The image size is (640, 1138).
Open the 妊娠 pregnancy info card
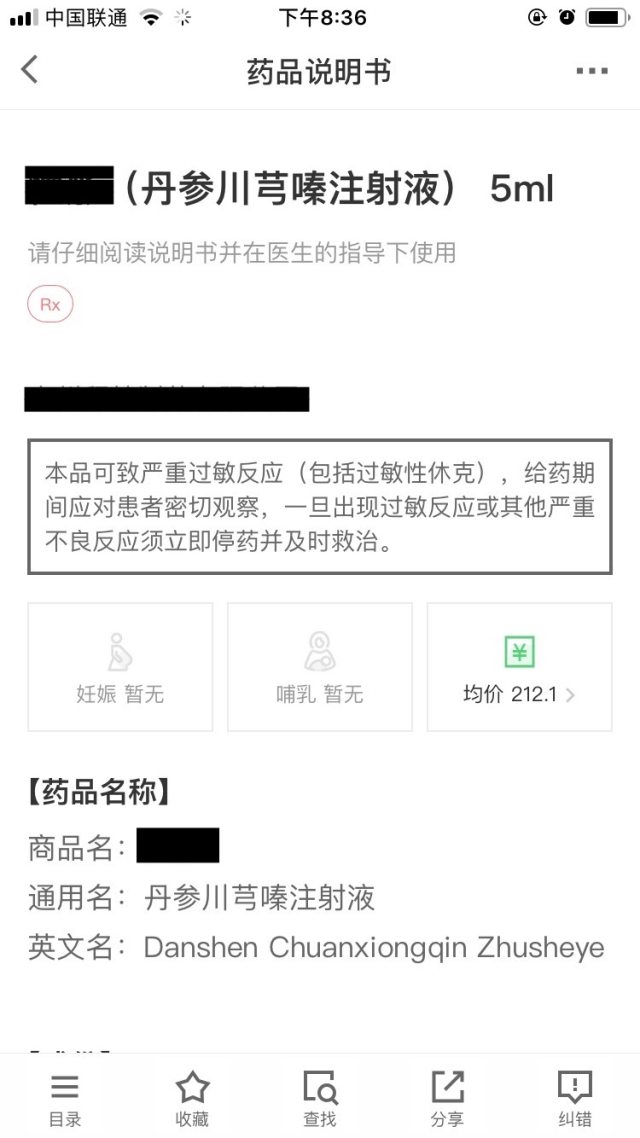(120, 666)
